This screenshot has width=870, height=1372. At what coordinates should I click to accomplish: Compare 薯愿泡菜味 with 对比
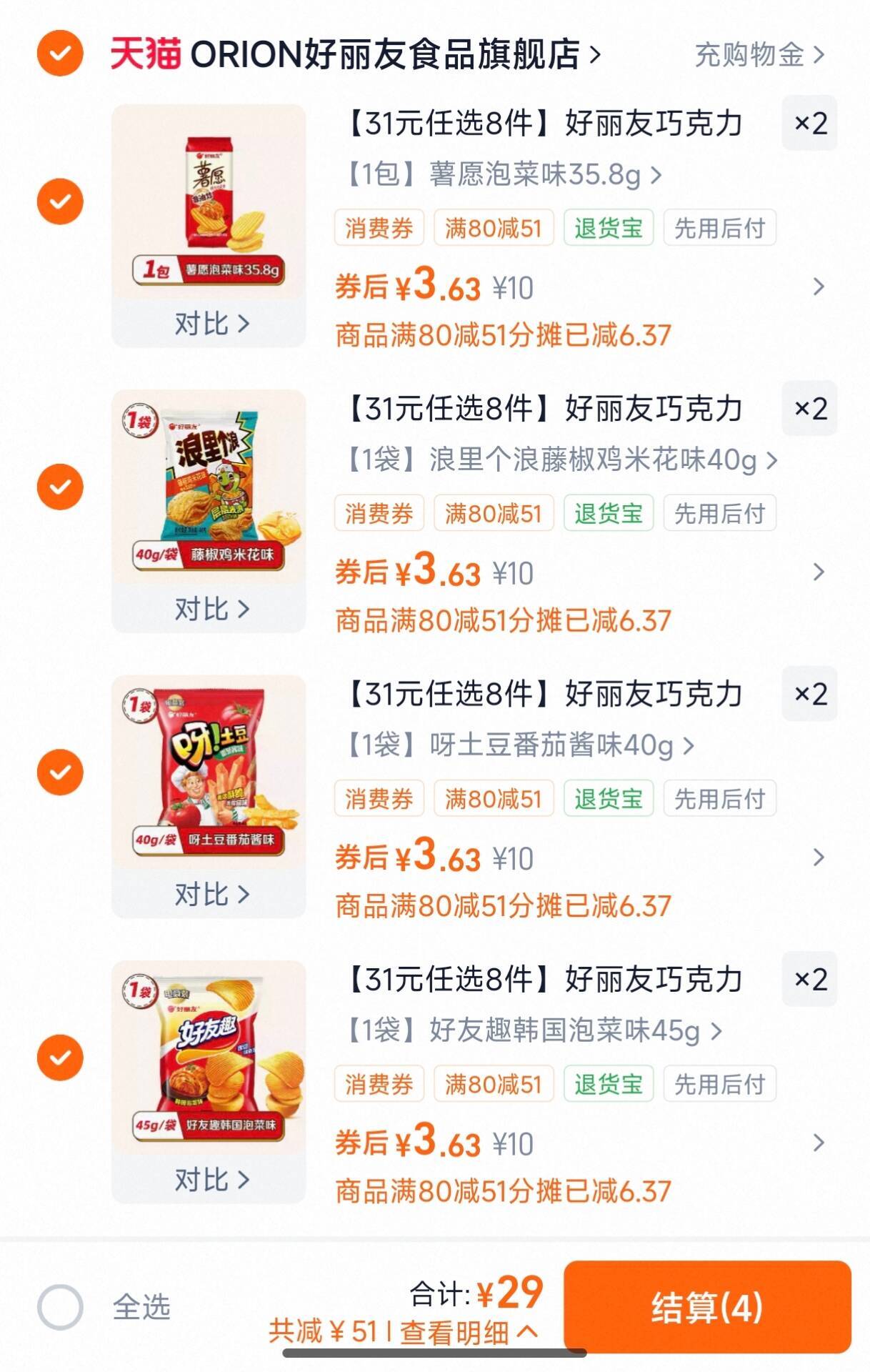211,324
